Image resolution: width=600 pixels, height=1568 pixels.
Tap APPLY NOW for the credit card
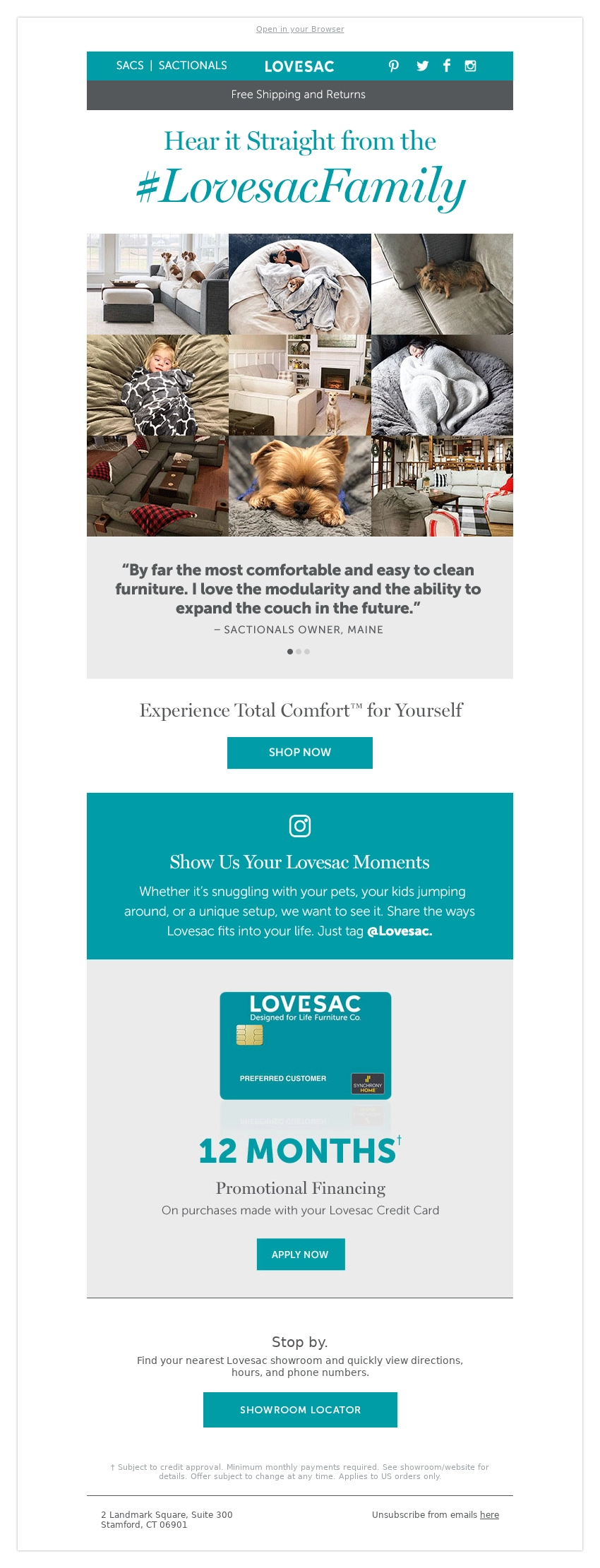pyautogui.click(x=300, y=1255)
